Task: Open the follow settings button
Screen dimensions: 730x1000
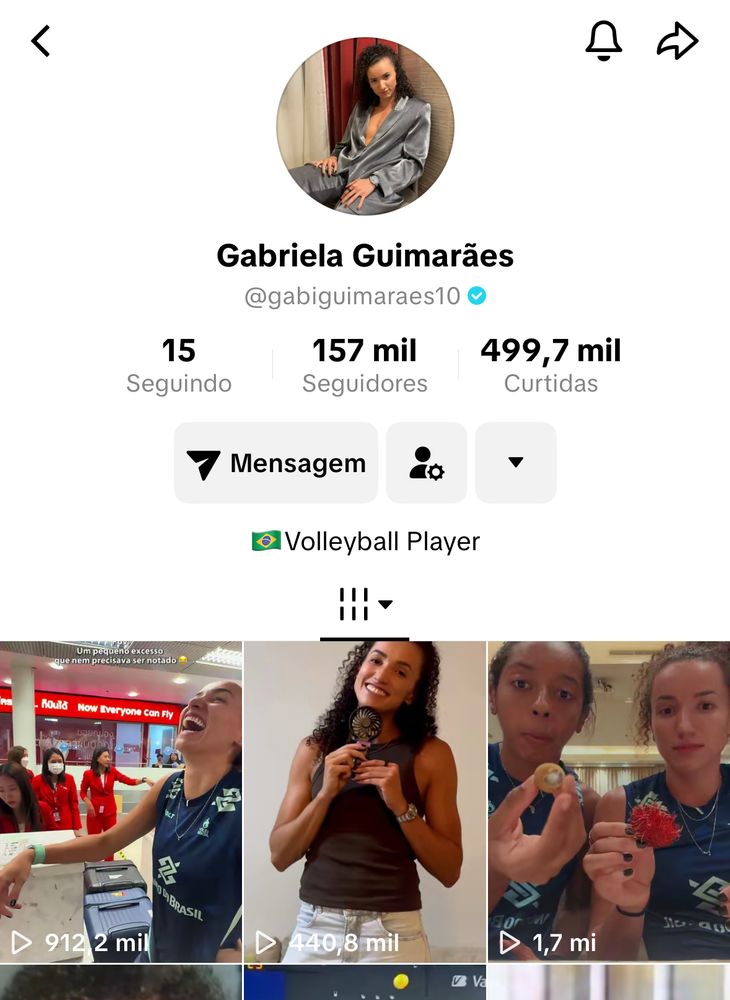Action: click(427, 463)
